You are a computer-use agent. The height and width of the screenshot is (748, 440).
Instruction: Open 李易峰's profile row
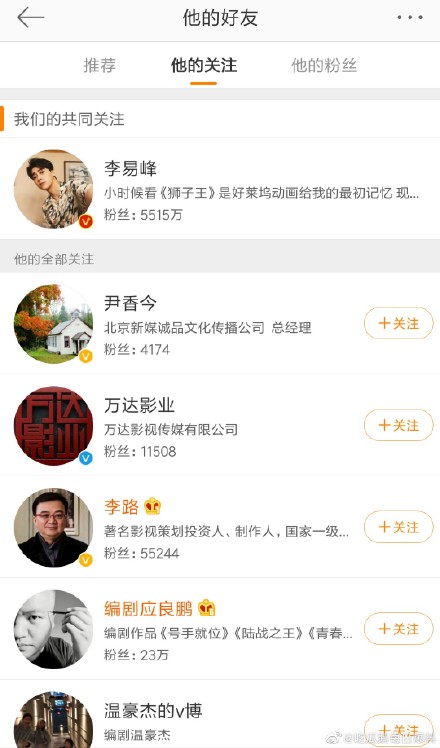tap(220, 189)
